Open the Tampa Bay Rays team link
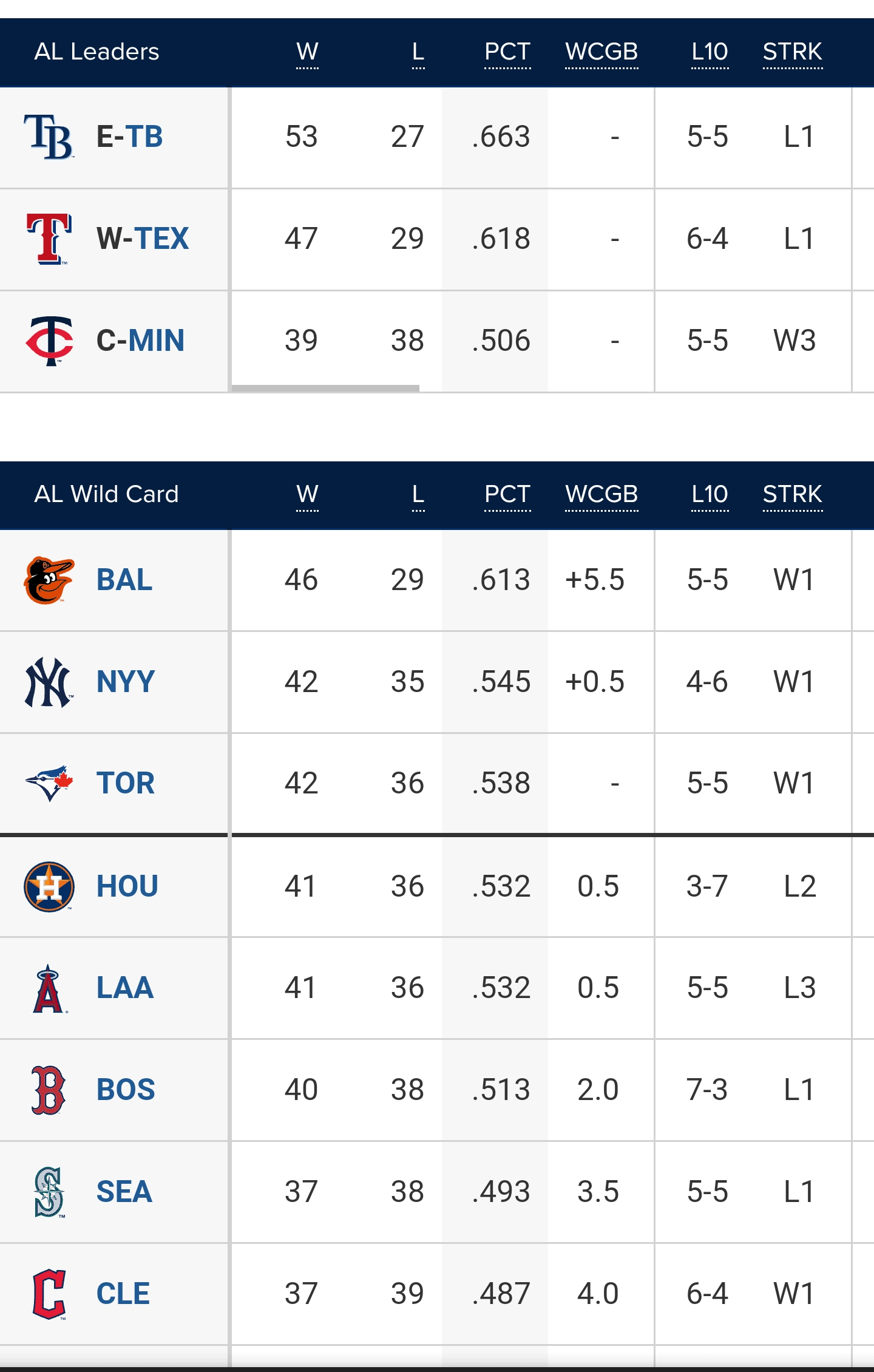Viewport: 874px width, 1372px height. (x=145, y=137)
